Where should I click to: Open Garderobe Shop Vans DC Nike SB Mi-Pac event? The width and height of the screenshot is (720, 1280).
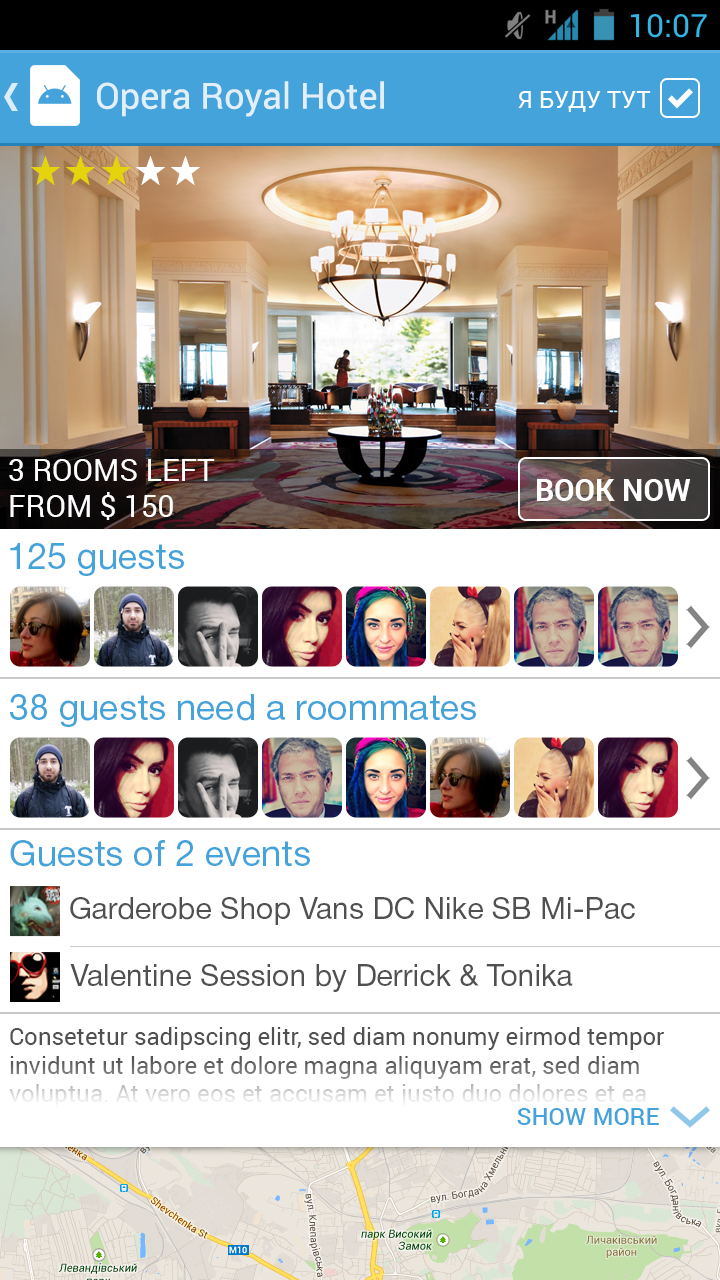(x=352, y=909)
